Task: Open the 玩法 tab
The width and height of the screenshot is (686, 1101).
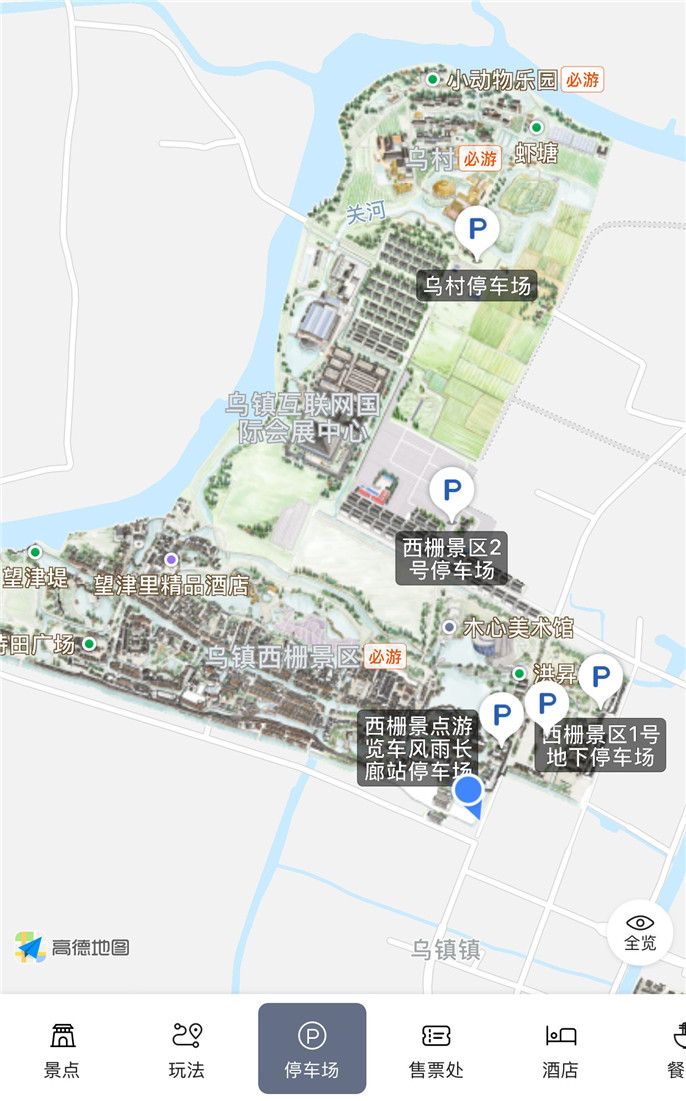Action: click(187, 1049)
